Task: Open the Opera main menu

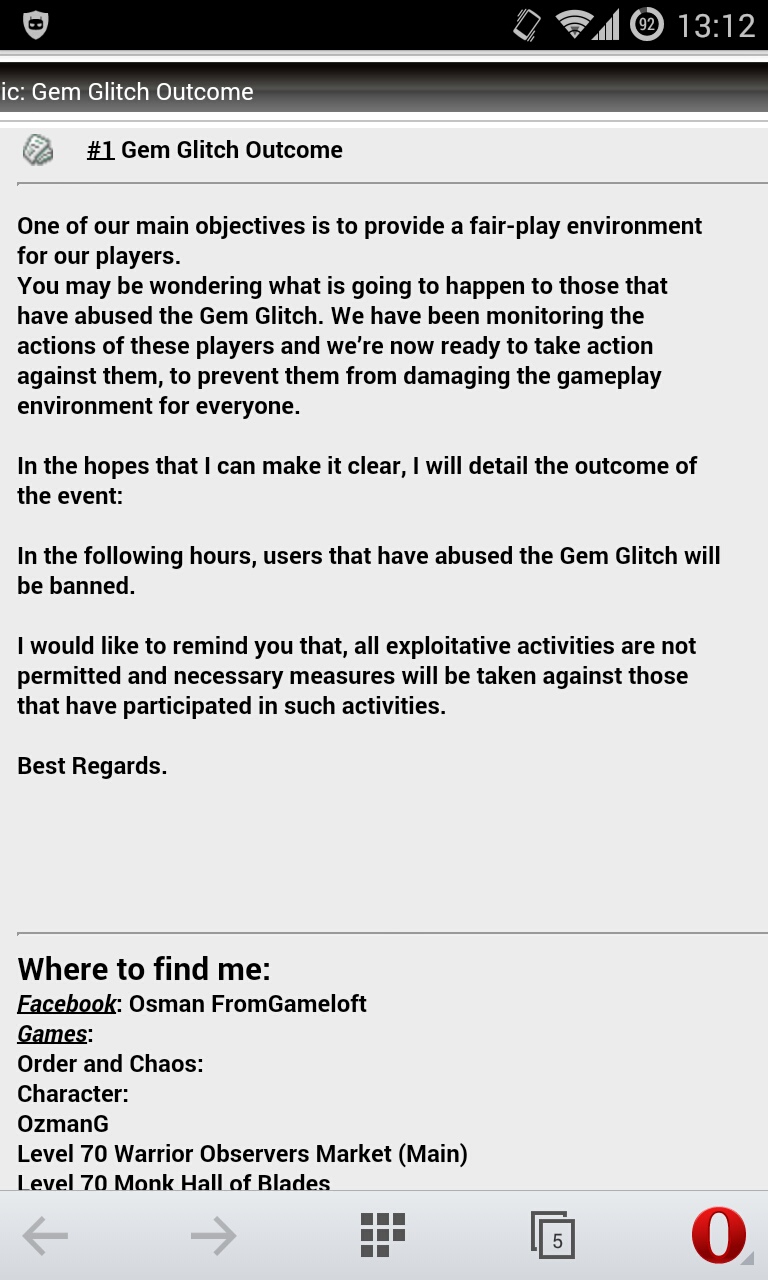Action: (x=720, y=1235)
